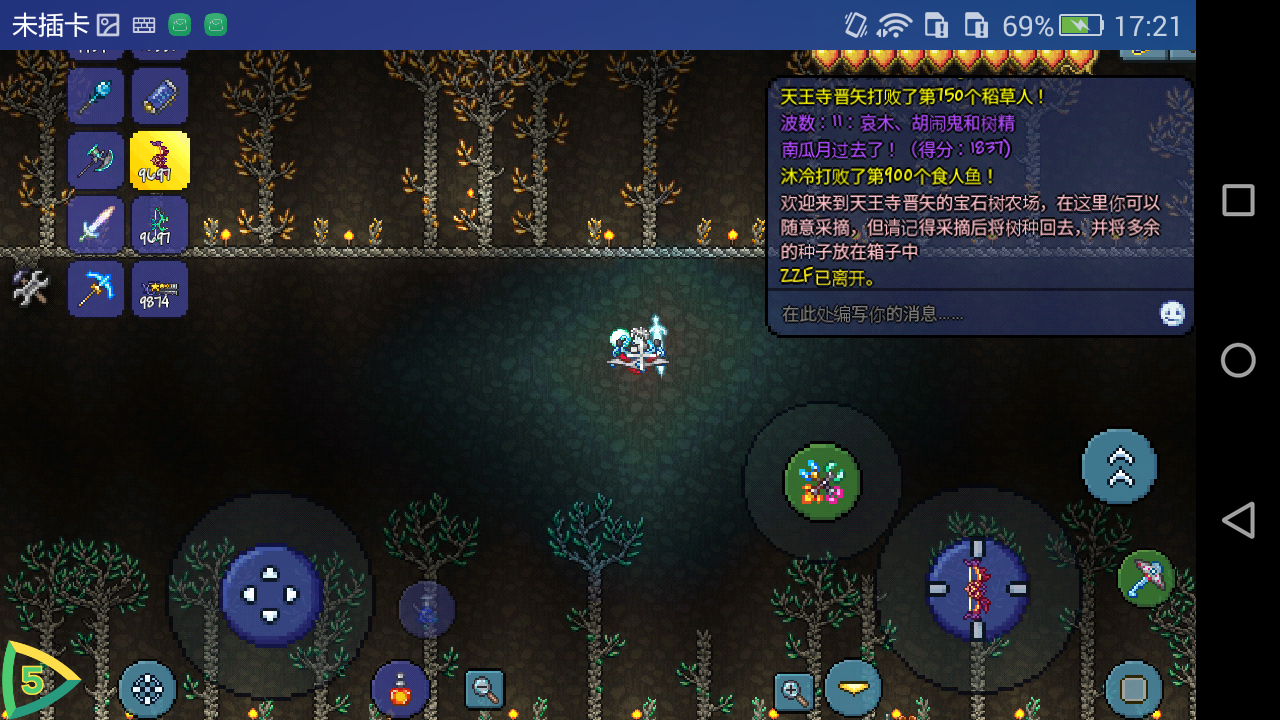Select the blue staff hotbar slot

tap(96, 96)
